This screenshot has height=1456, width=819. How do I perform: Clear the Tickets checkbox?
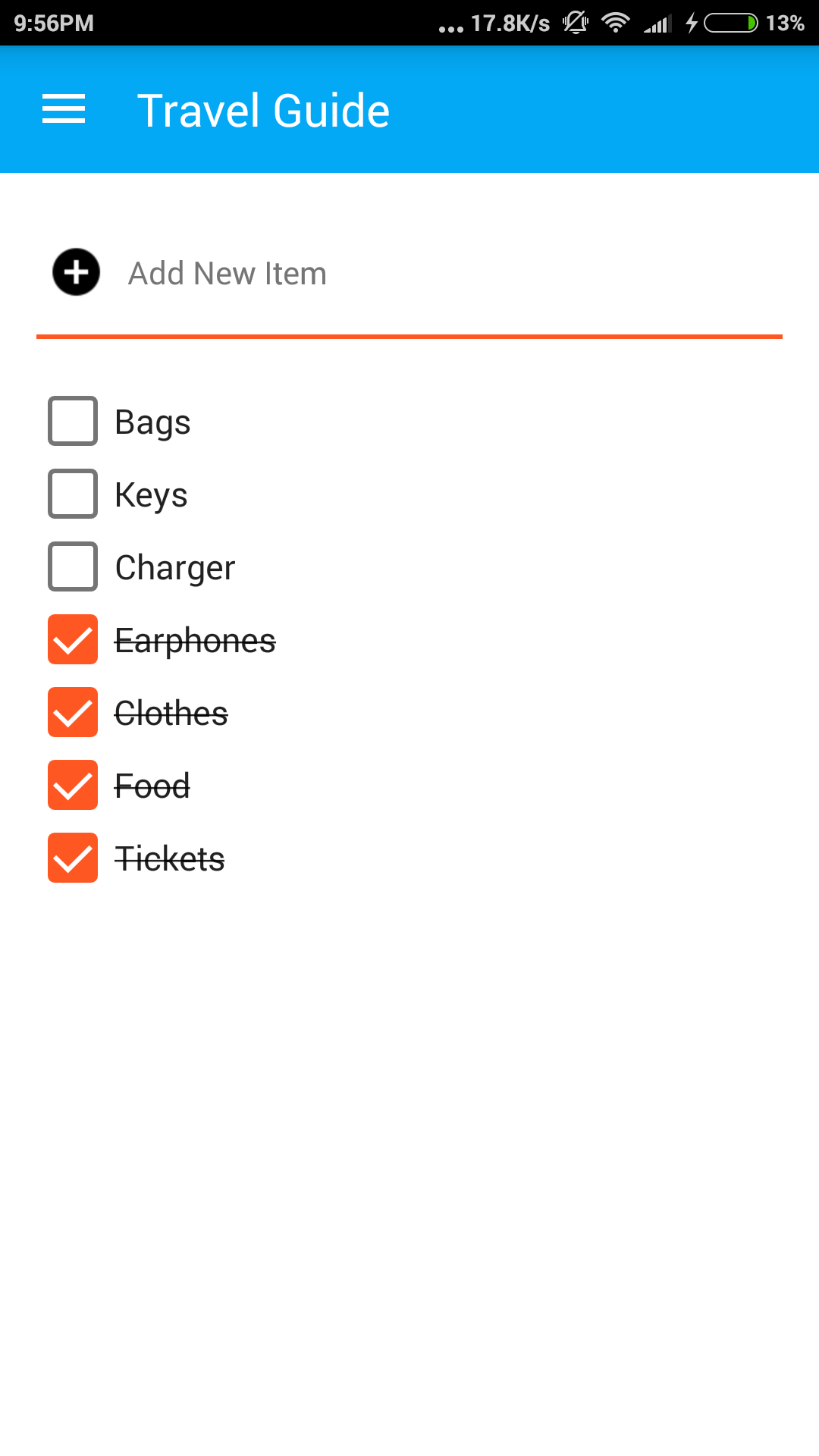point(73,858)
